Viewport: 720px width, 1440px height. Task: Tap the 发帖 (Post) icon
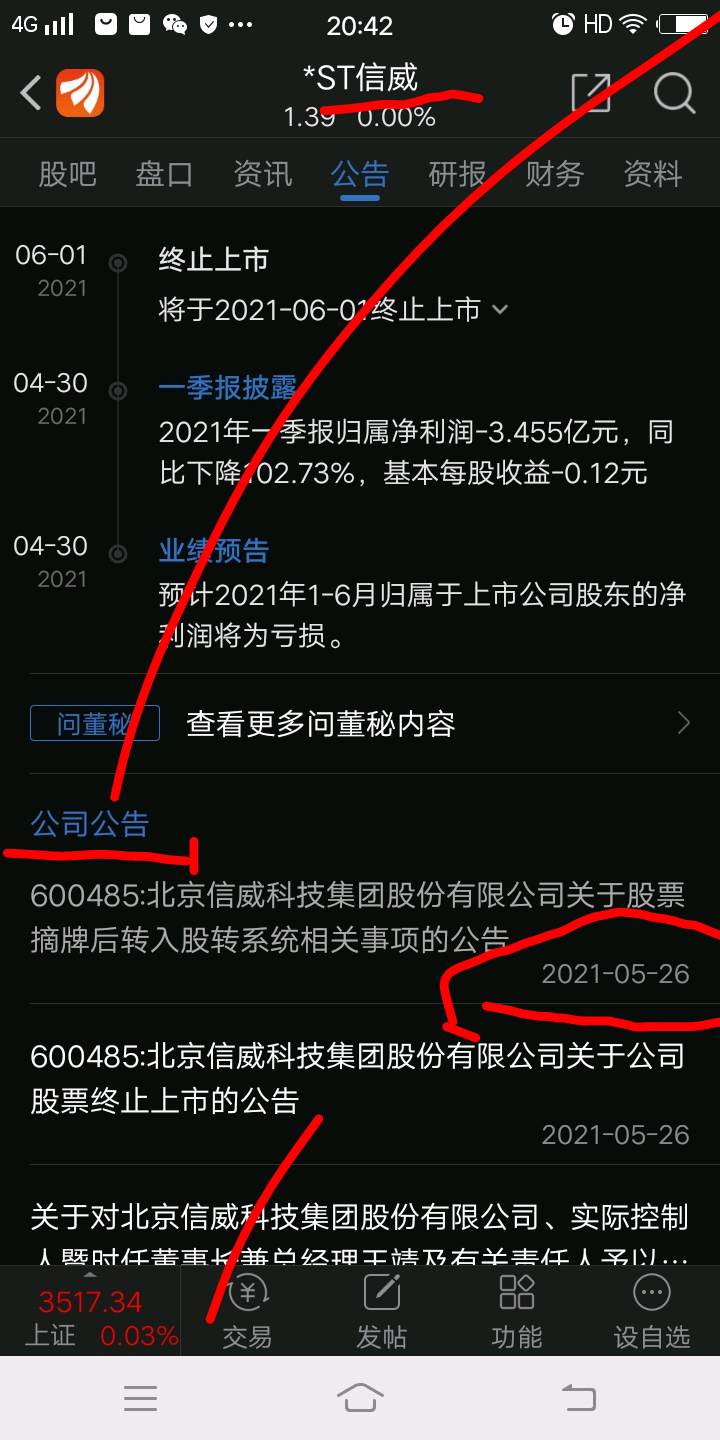click(380, 1310)
